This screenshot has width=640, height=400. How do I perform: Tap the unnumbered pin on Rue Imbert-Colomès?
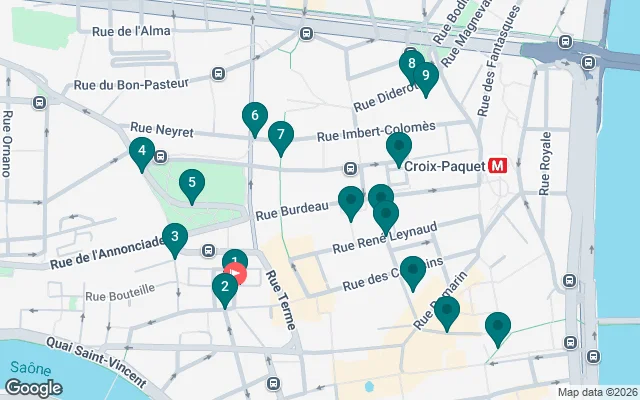click(x=399, y=148)
